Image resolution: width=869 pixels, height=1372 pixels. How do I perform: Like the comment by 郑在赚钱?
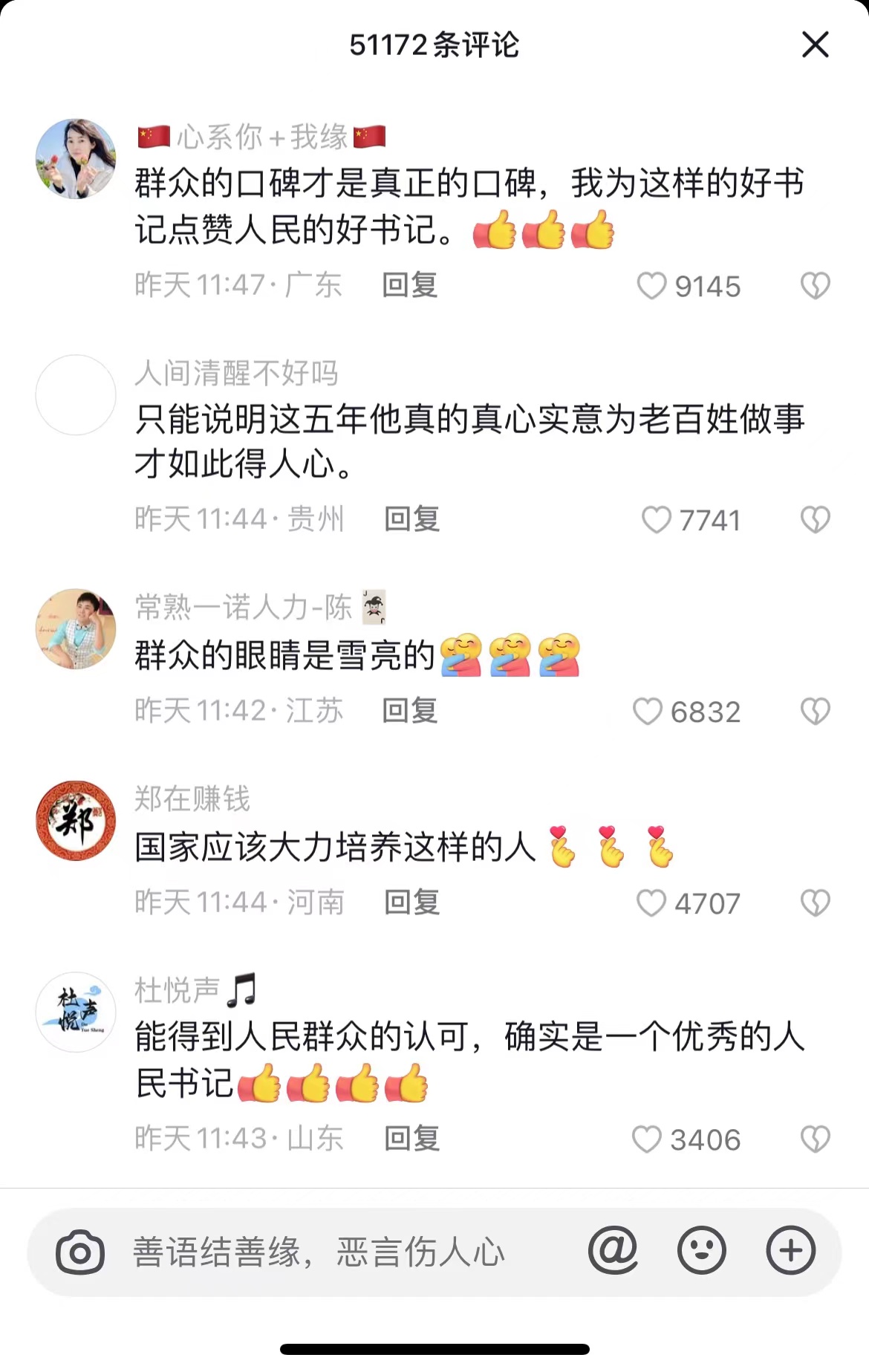pyautogui.click(x=651, y=903)
